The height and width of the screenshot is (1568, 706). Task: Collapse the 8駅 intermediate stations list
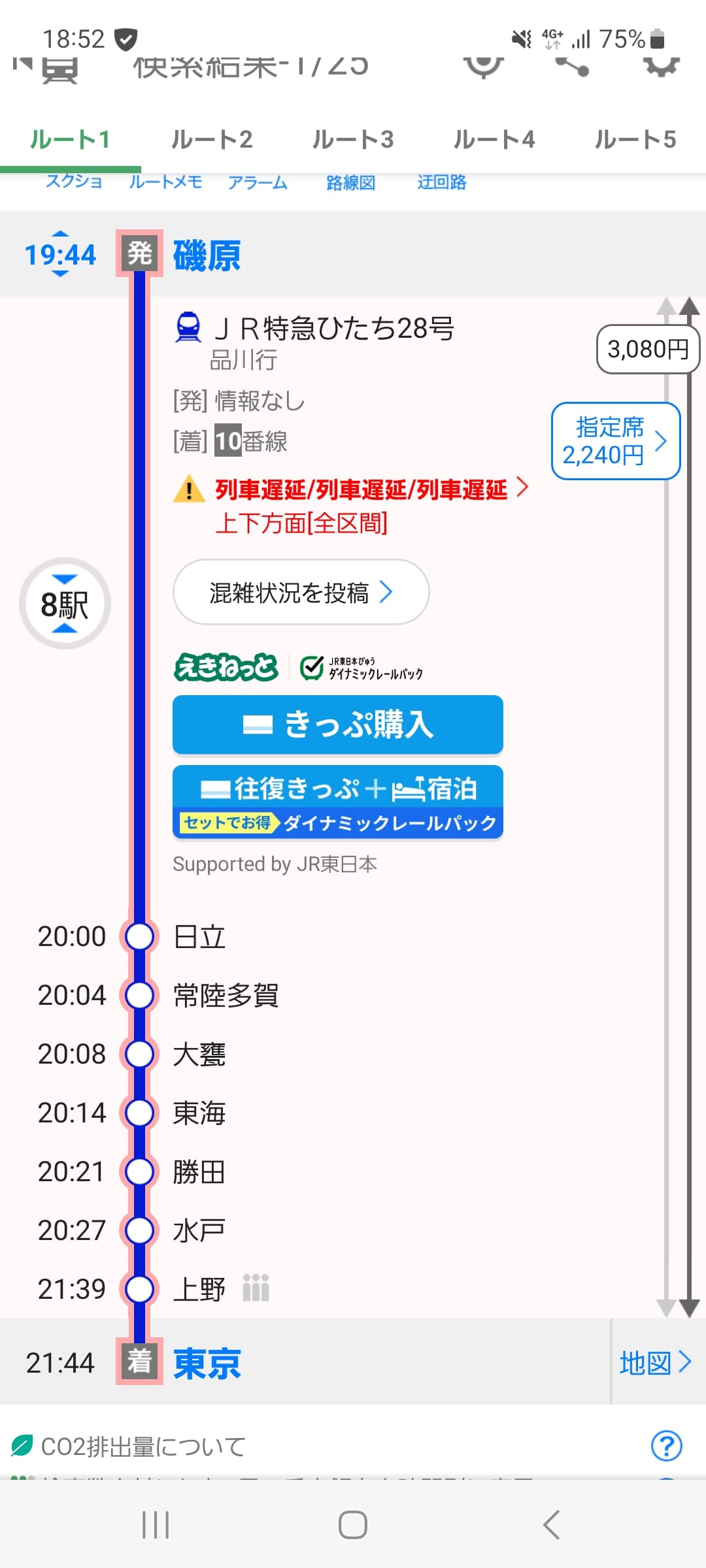[65, 604]
